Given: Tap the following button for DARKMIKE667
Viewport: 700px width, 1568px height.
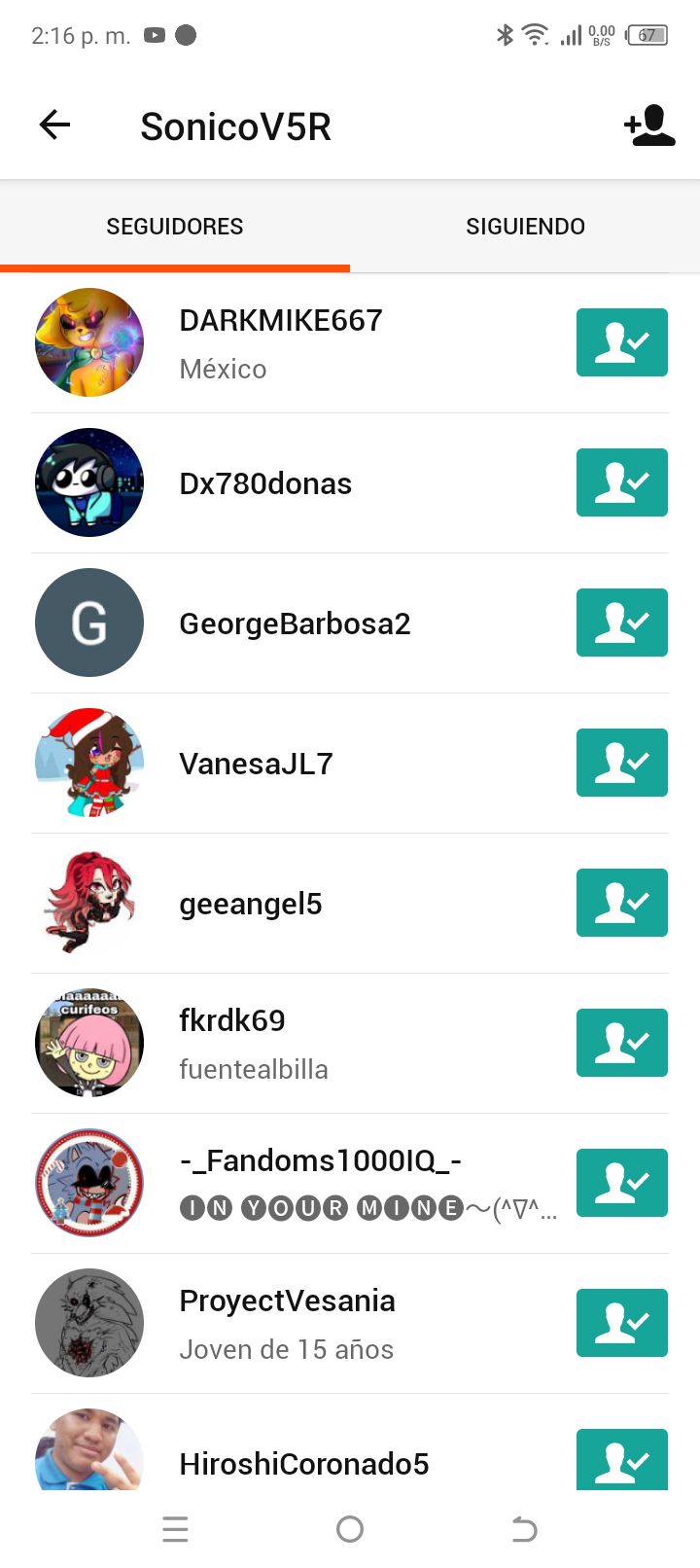Looking at the screenshot, I should click(x=622, y=342).
